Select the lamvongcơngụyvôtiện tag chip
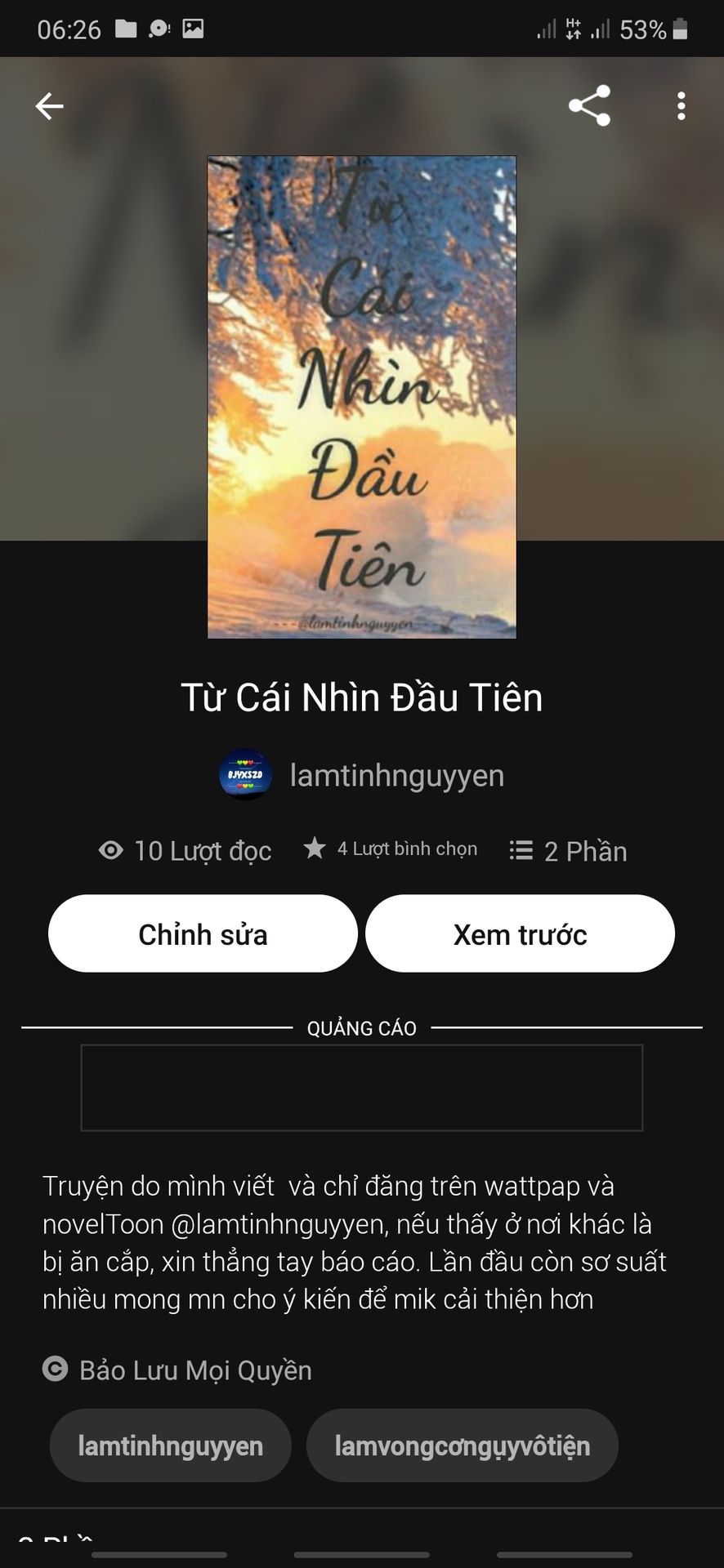The width and height of the screenshot is (724, 1568). (x=462, y=1445)
